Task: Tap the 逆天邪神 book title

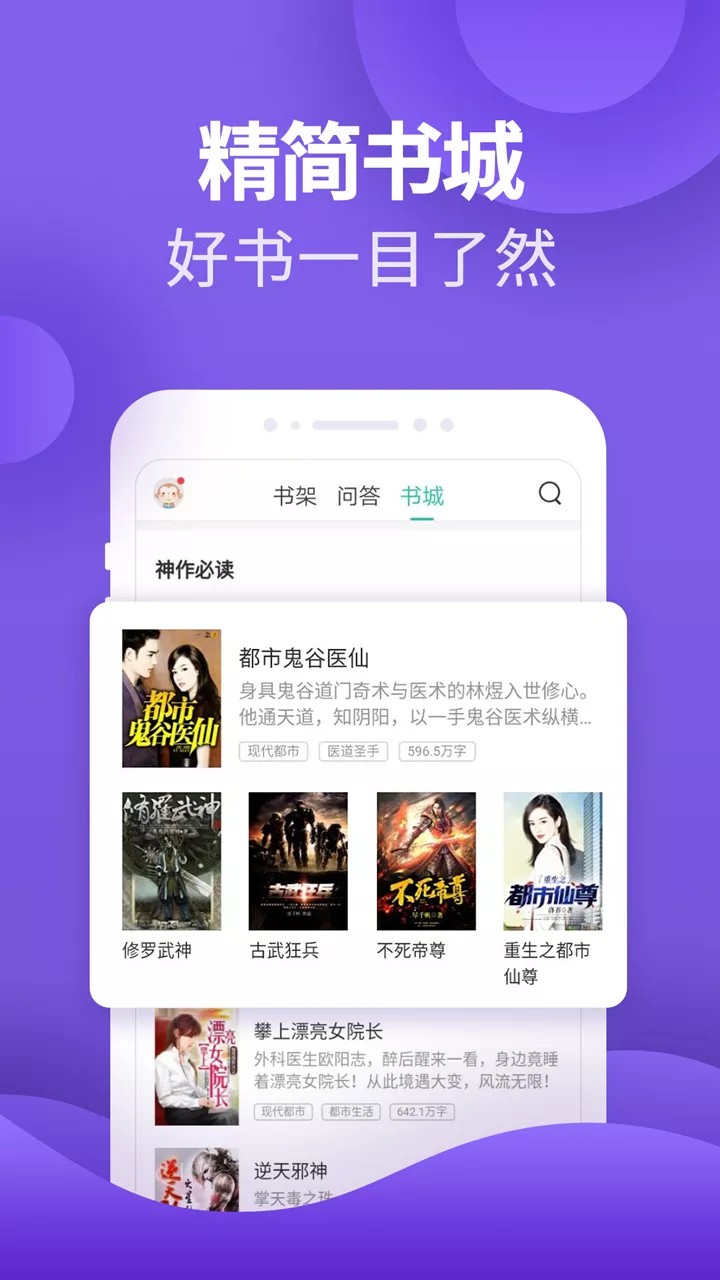Action: (x=289, y=1170)
